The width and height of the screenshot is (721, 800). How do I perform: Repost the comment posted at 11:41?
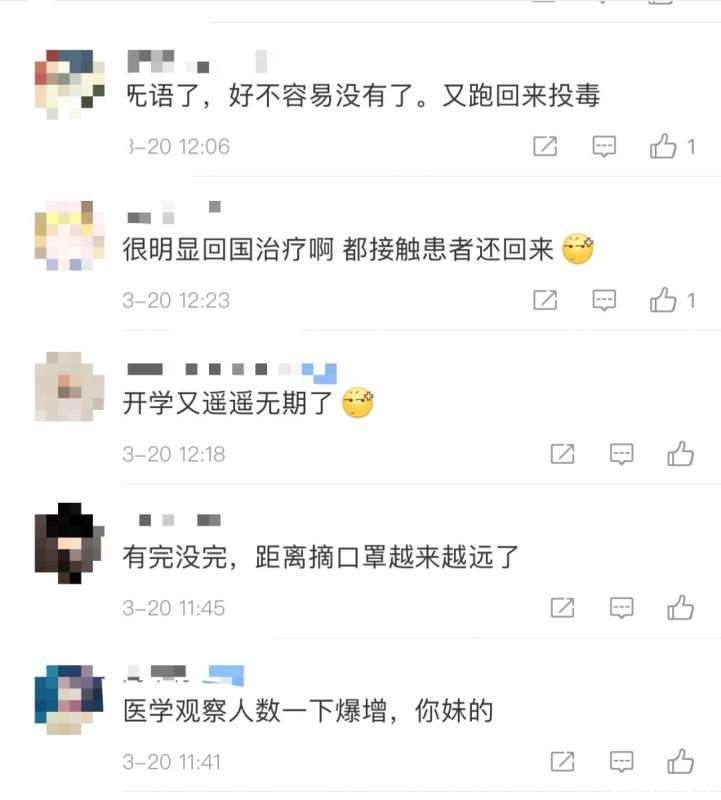pyautogui.click(x=563, y=761)
